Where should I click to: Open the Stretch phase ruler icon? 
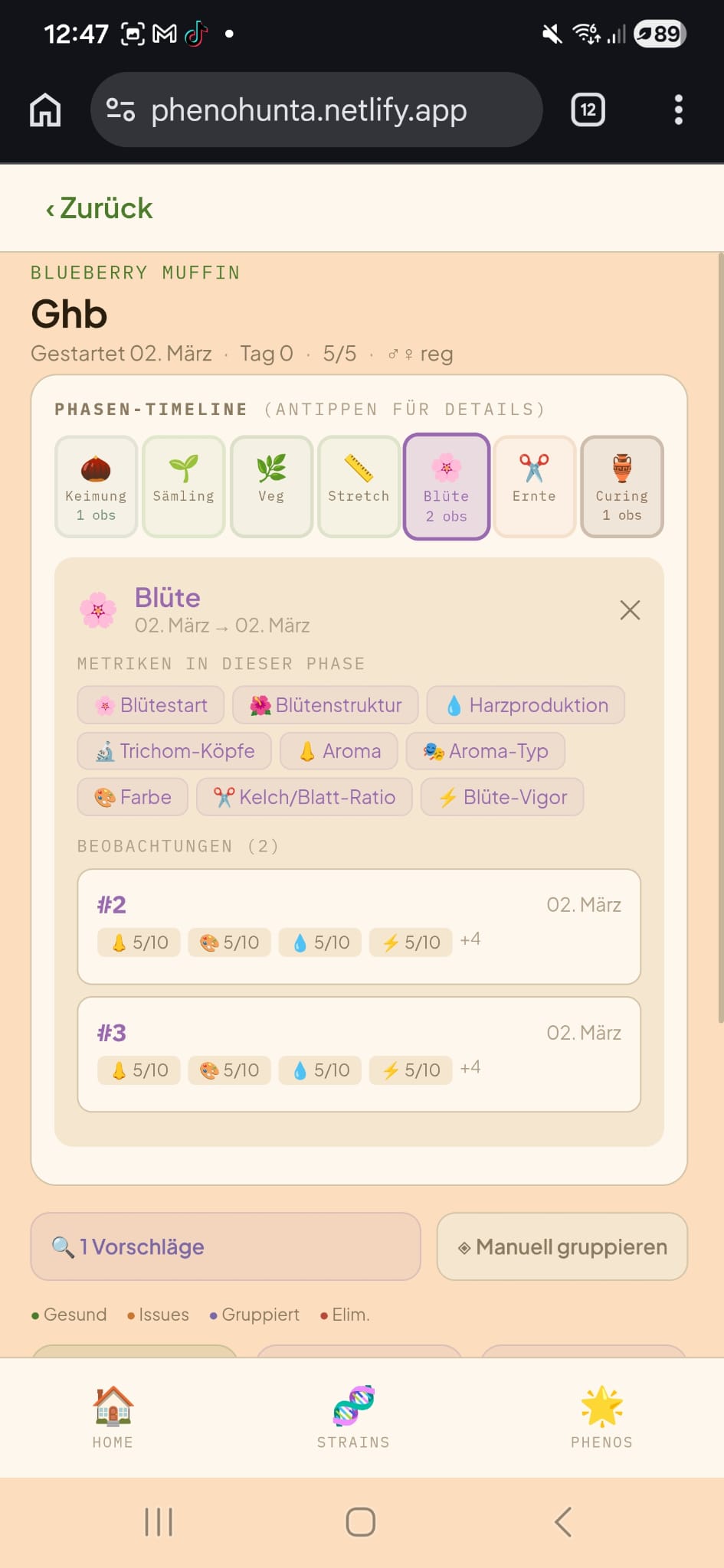pyautogui.click(x=359, y=485)
